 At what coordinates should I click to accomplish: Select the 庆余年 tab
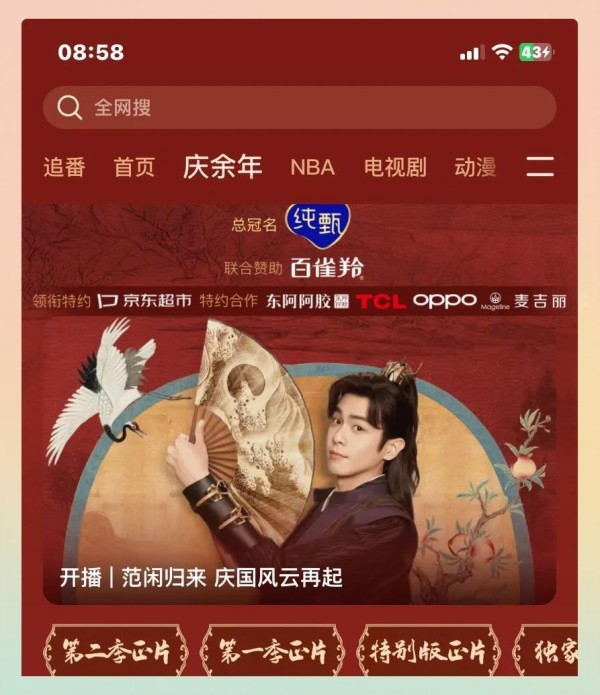pyautogui.click(x=222, y=167)
